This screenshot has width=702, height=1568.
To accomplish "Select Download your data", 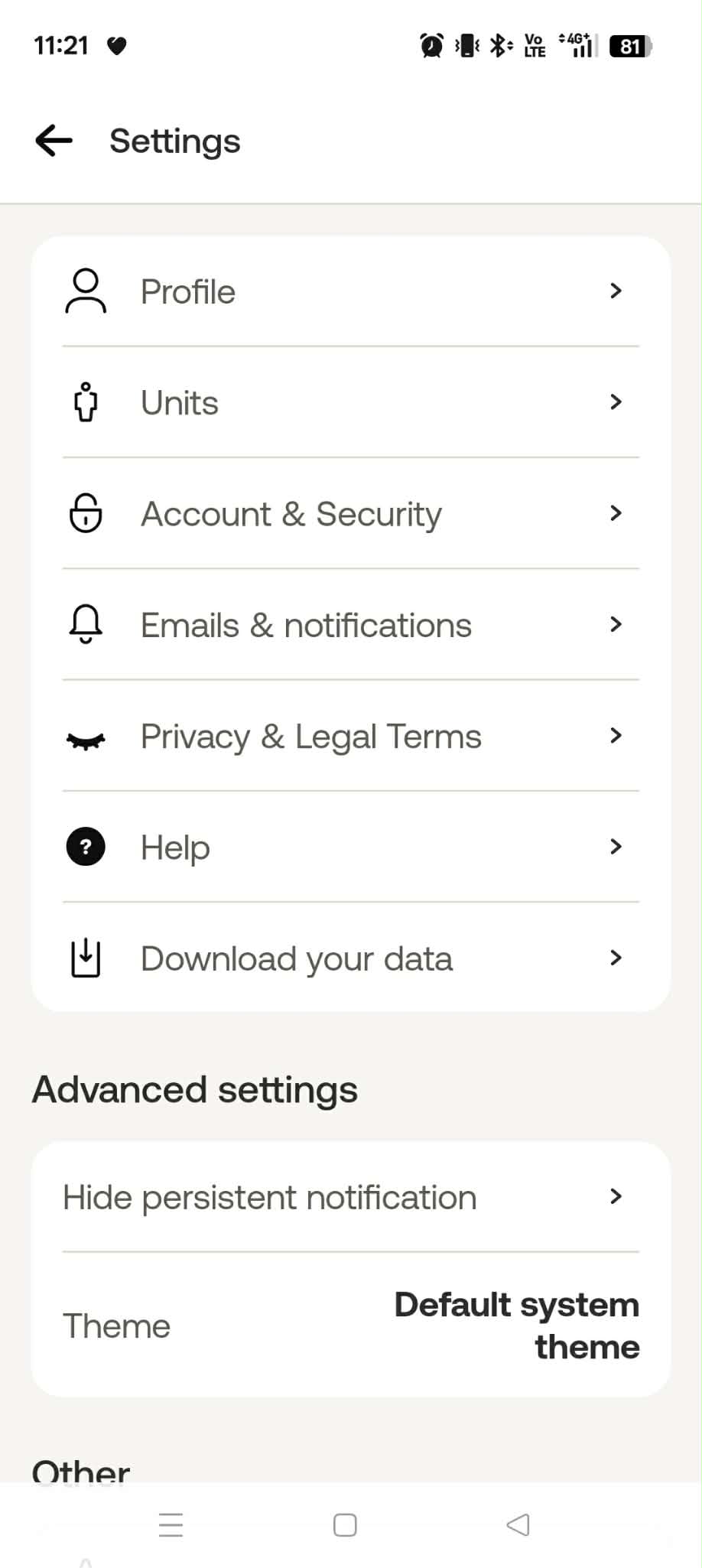I will click(x=350, y=958).
